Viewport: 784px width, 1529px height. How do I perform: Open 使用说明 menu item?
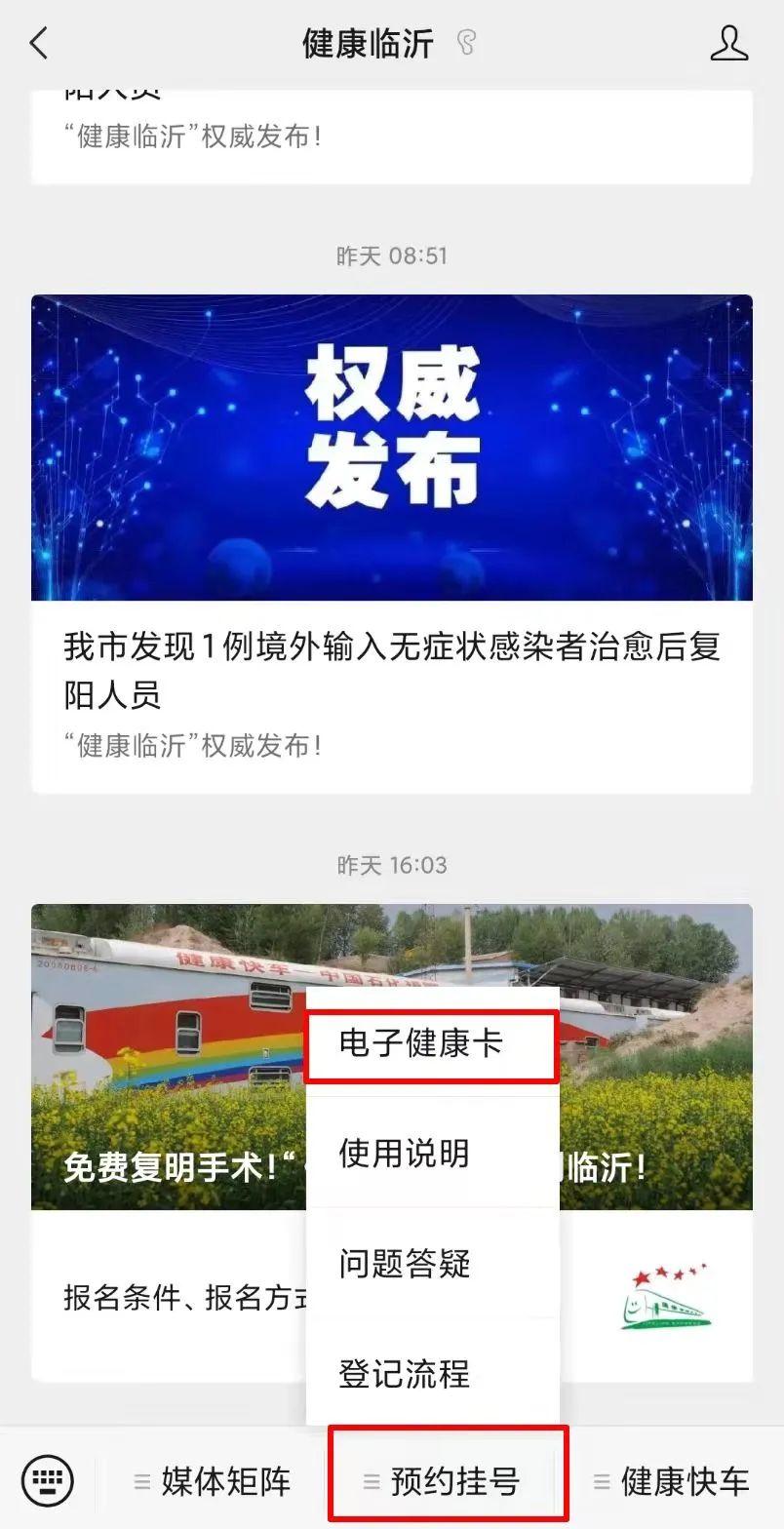405,1155
